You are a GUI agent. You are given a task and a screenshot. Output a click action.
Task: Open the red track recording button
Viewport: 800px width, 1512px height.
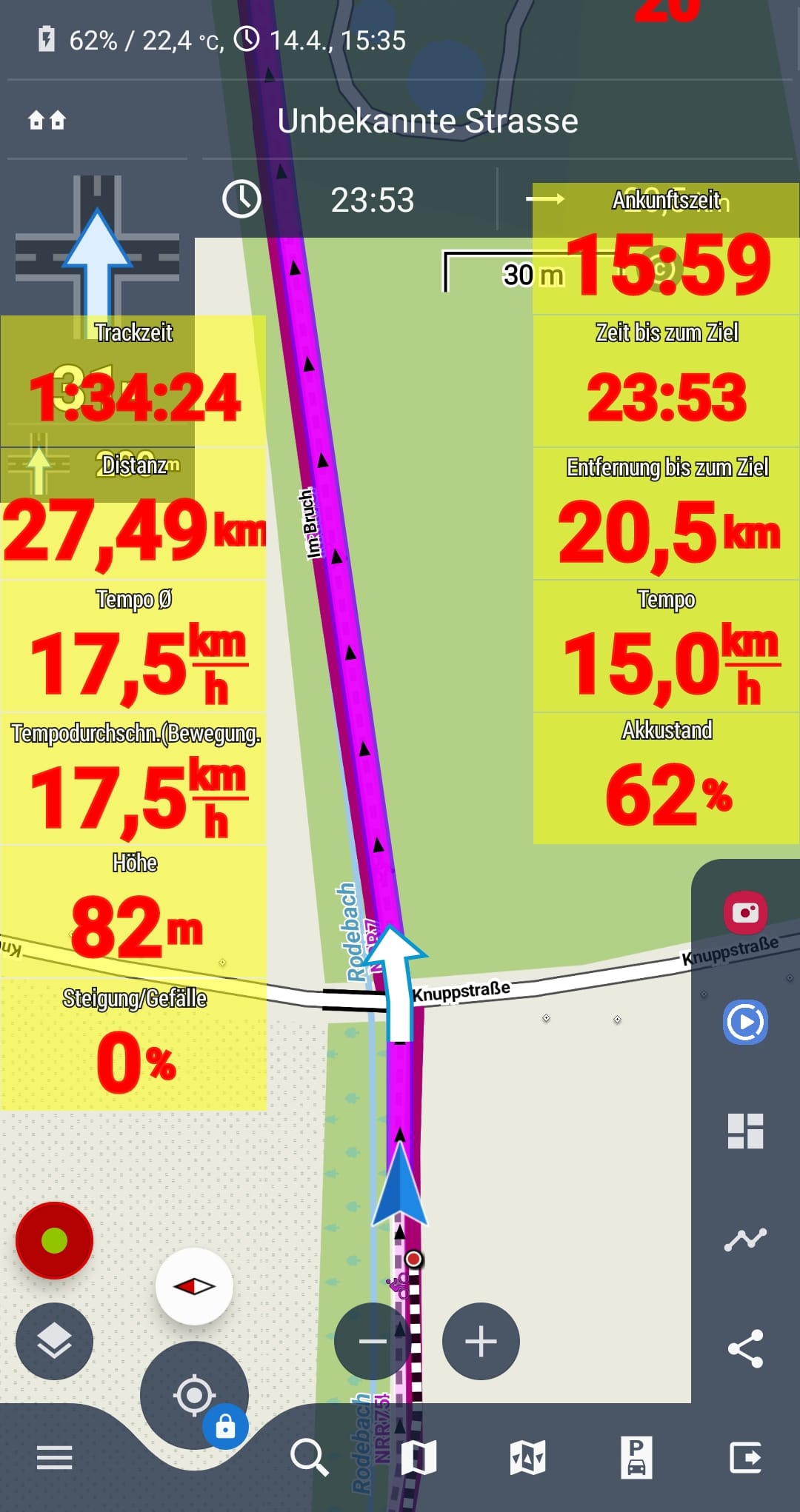54,1240
